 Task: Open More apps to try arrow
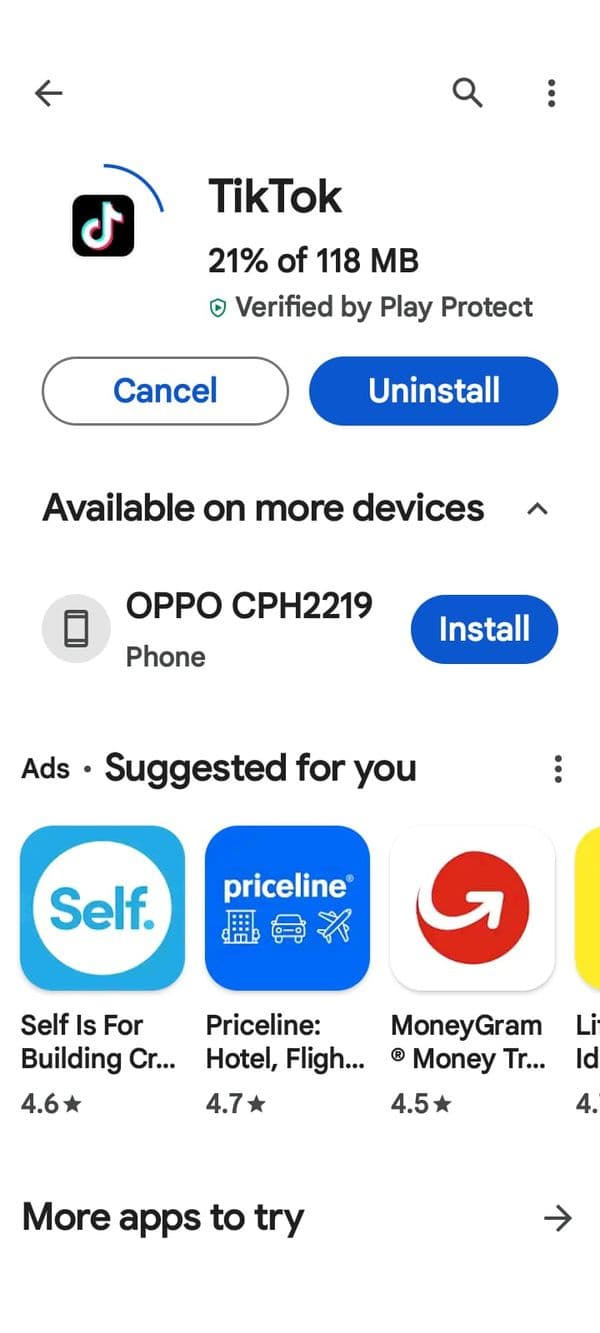(557, 1218)
